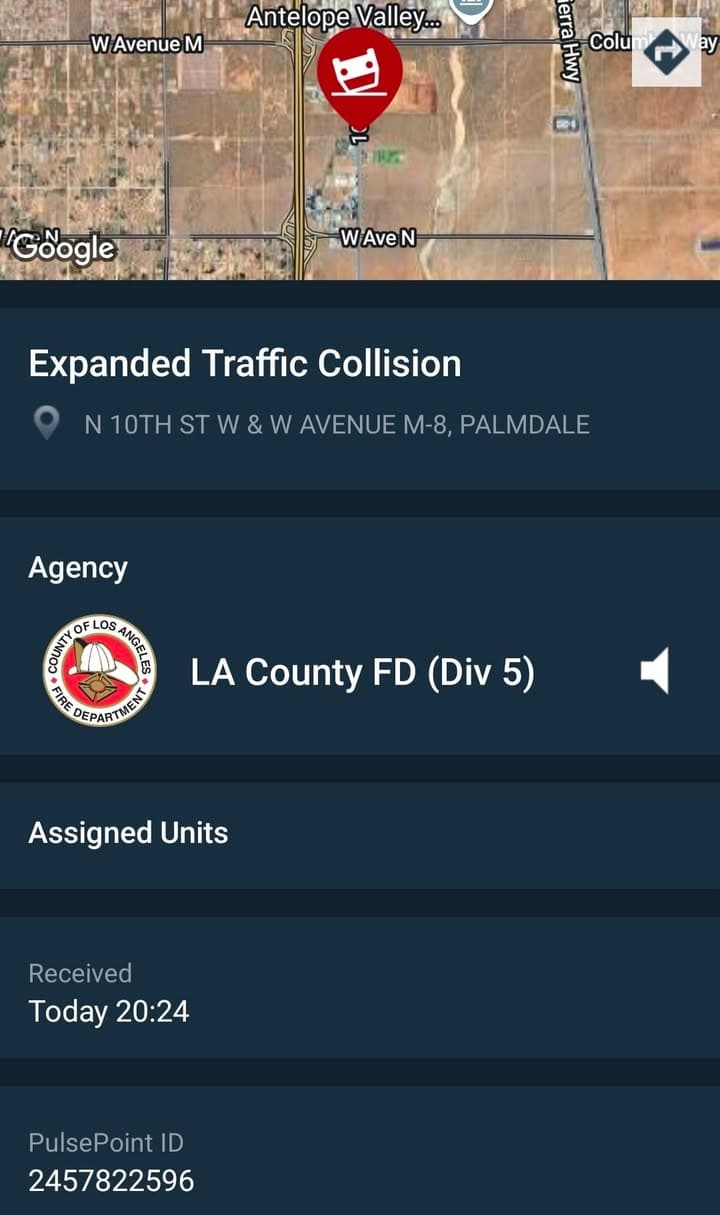The image size is (720, 1215).
Task: Expand the Assigned Units section
Action: (x=128, y=832)
